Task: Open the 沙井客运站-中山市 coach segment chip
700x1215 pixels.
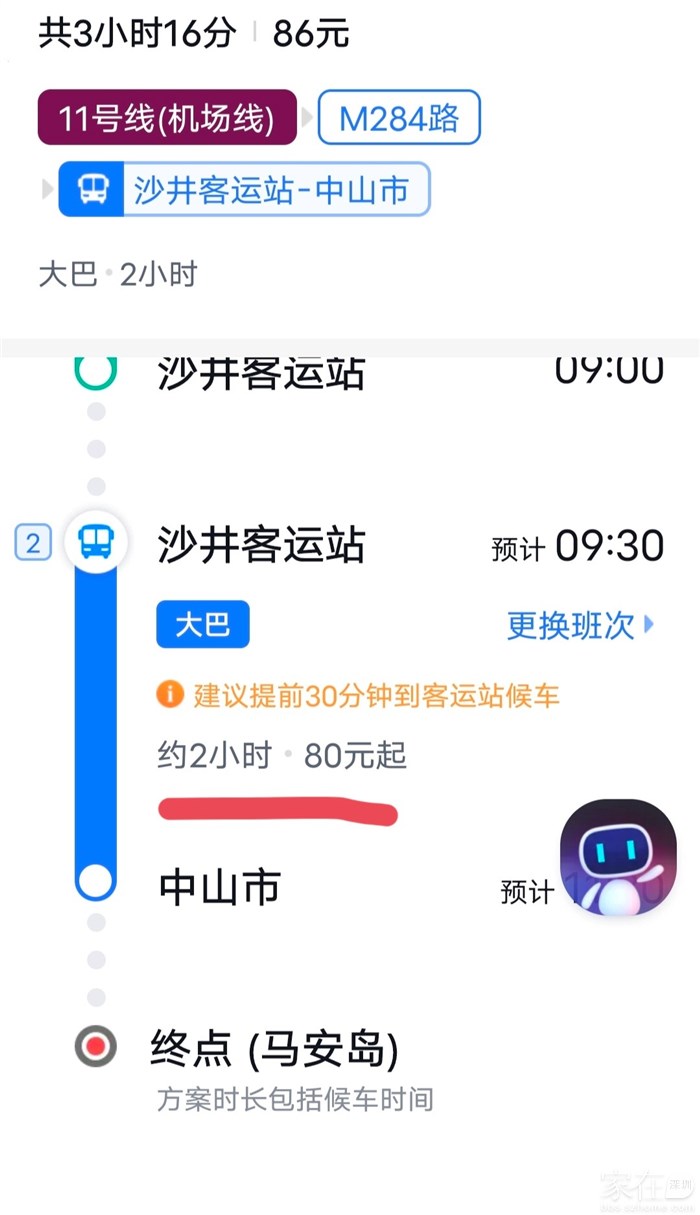Action: (244, 189)
